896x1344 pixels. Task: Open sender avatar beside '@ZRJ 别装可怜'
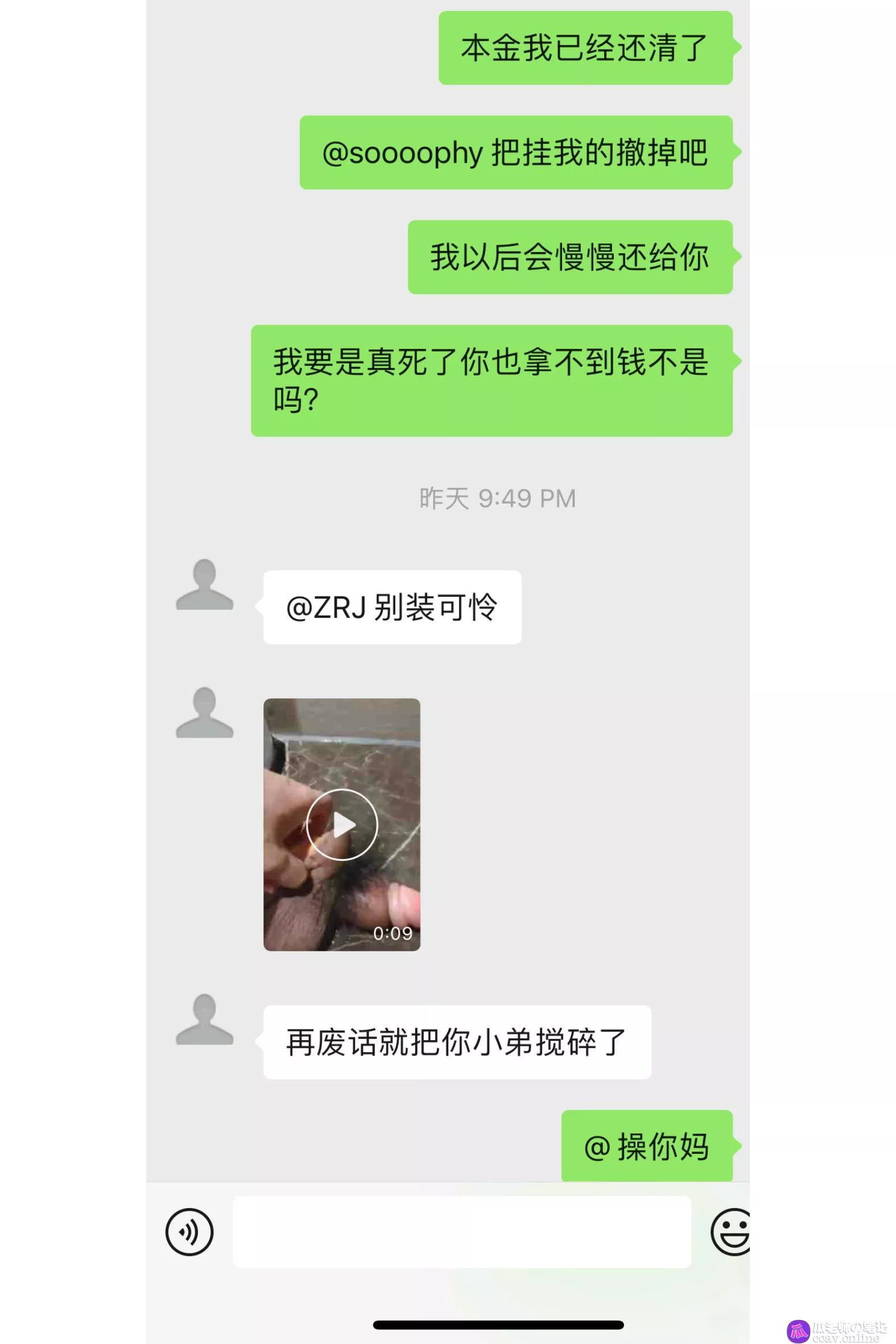coord(205,584)
